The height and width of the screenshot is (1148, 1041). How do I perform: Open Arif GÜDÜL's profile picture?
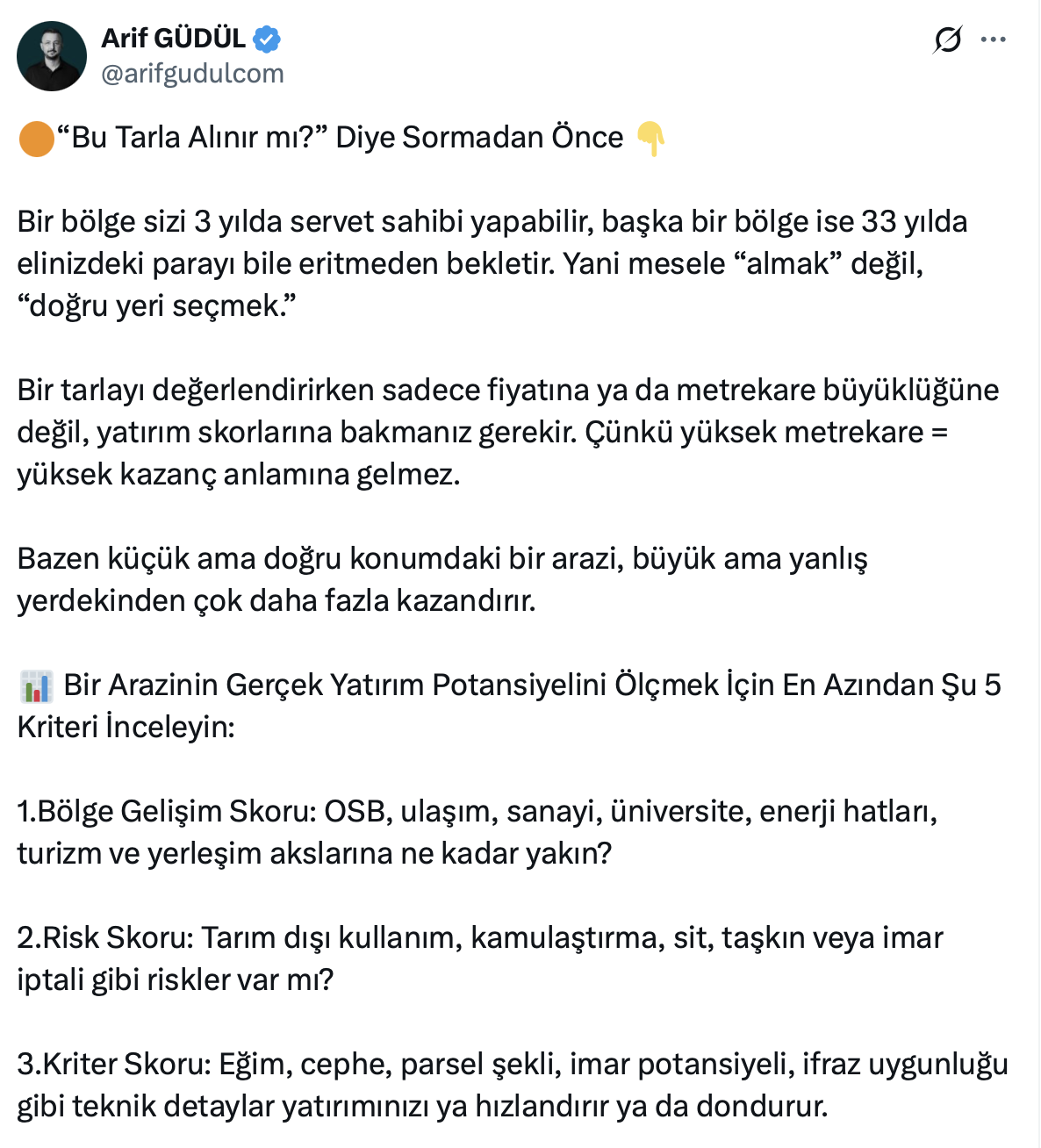tap(52, 56)
